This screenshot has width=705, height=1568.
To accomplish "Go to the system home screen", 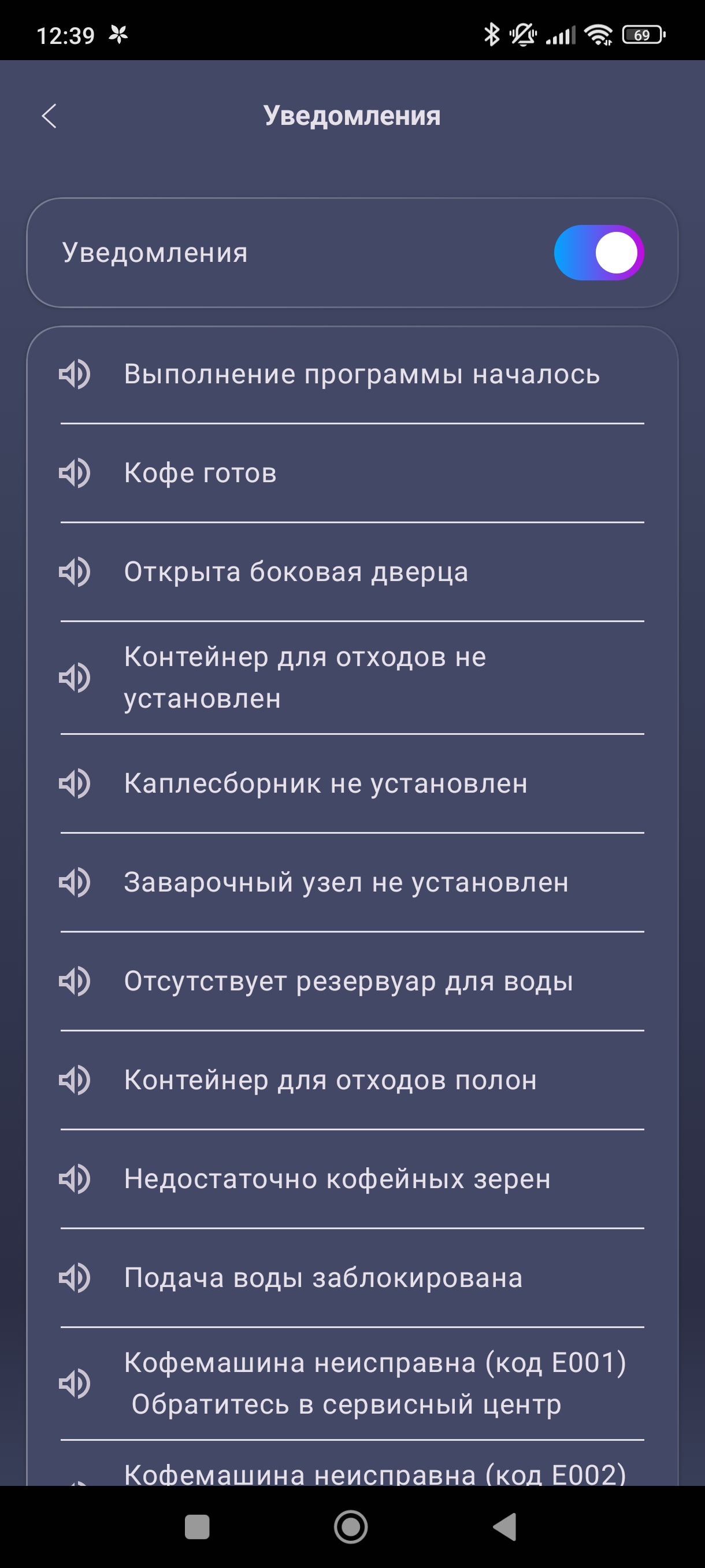I will (x=351, y=1526).
